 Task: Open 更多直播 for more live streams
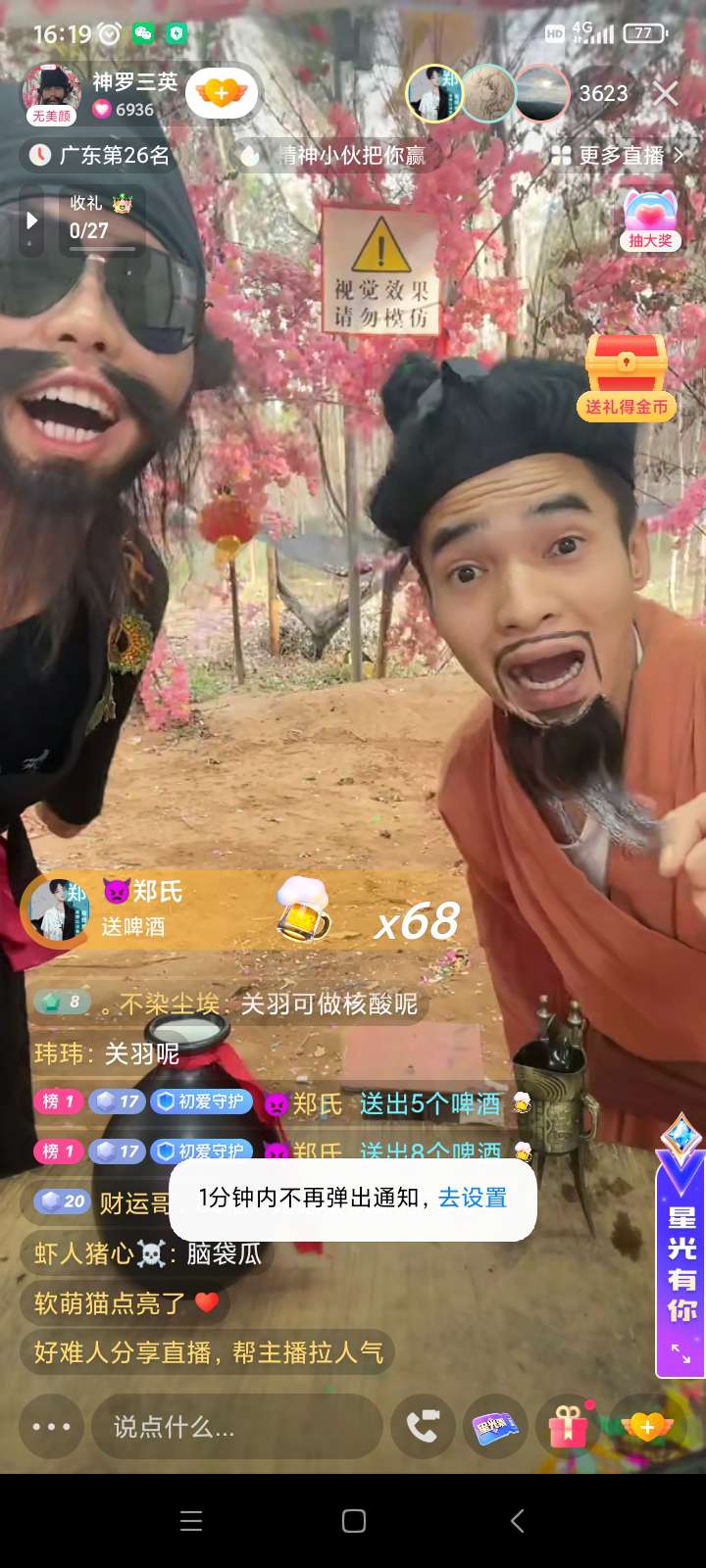point(618,155)
